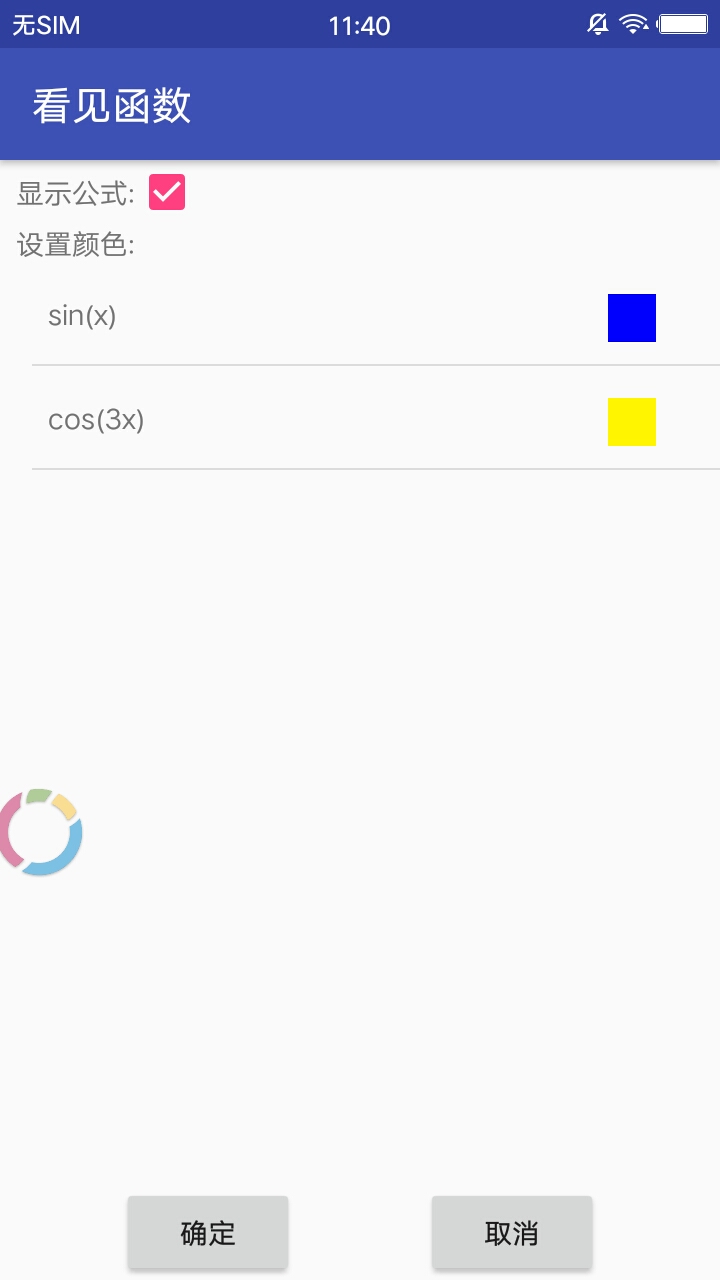The image size is (720, 1280).
Task: Confirm settings with 确定 button
Action: pyautogui.click(x=208, y=1233)
